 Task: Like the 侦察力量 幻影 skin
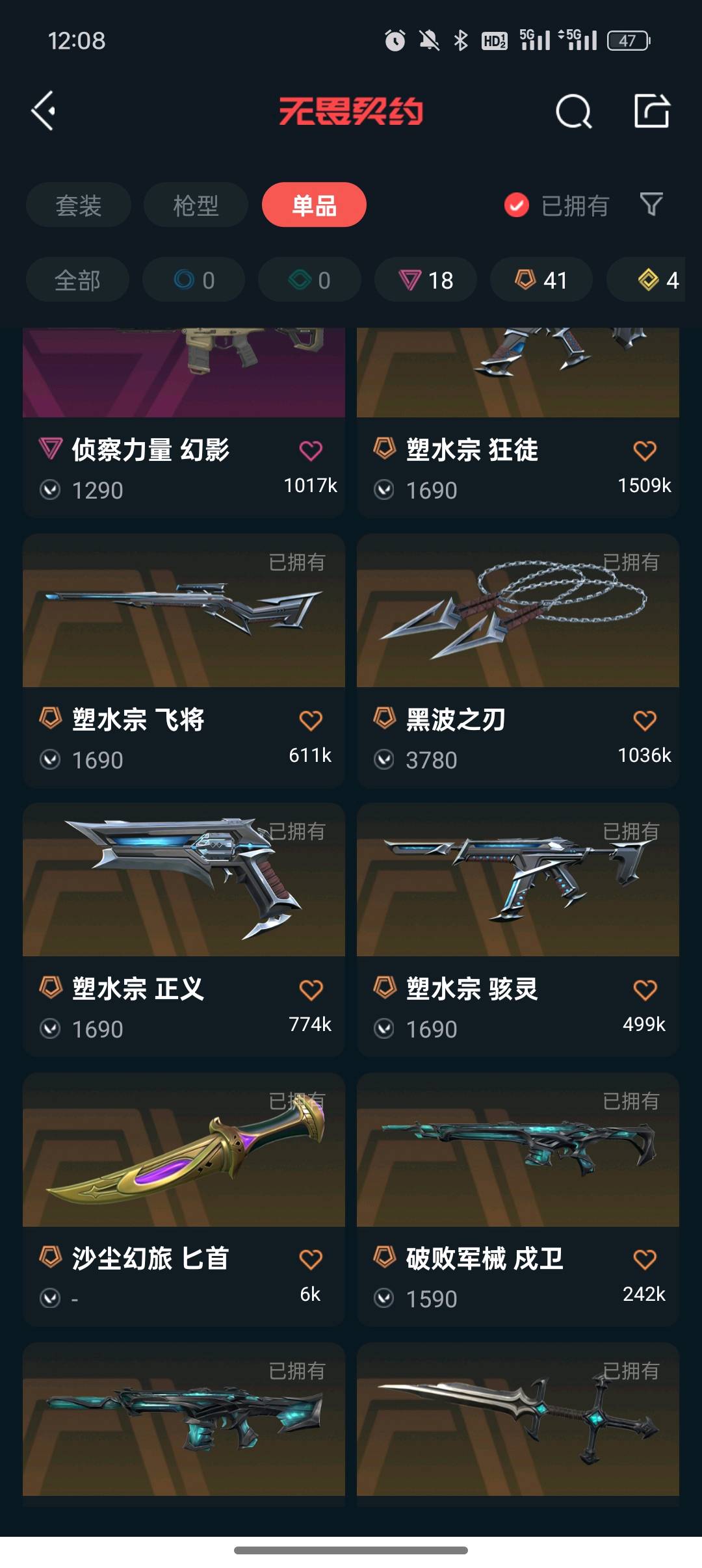311,451
